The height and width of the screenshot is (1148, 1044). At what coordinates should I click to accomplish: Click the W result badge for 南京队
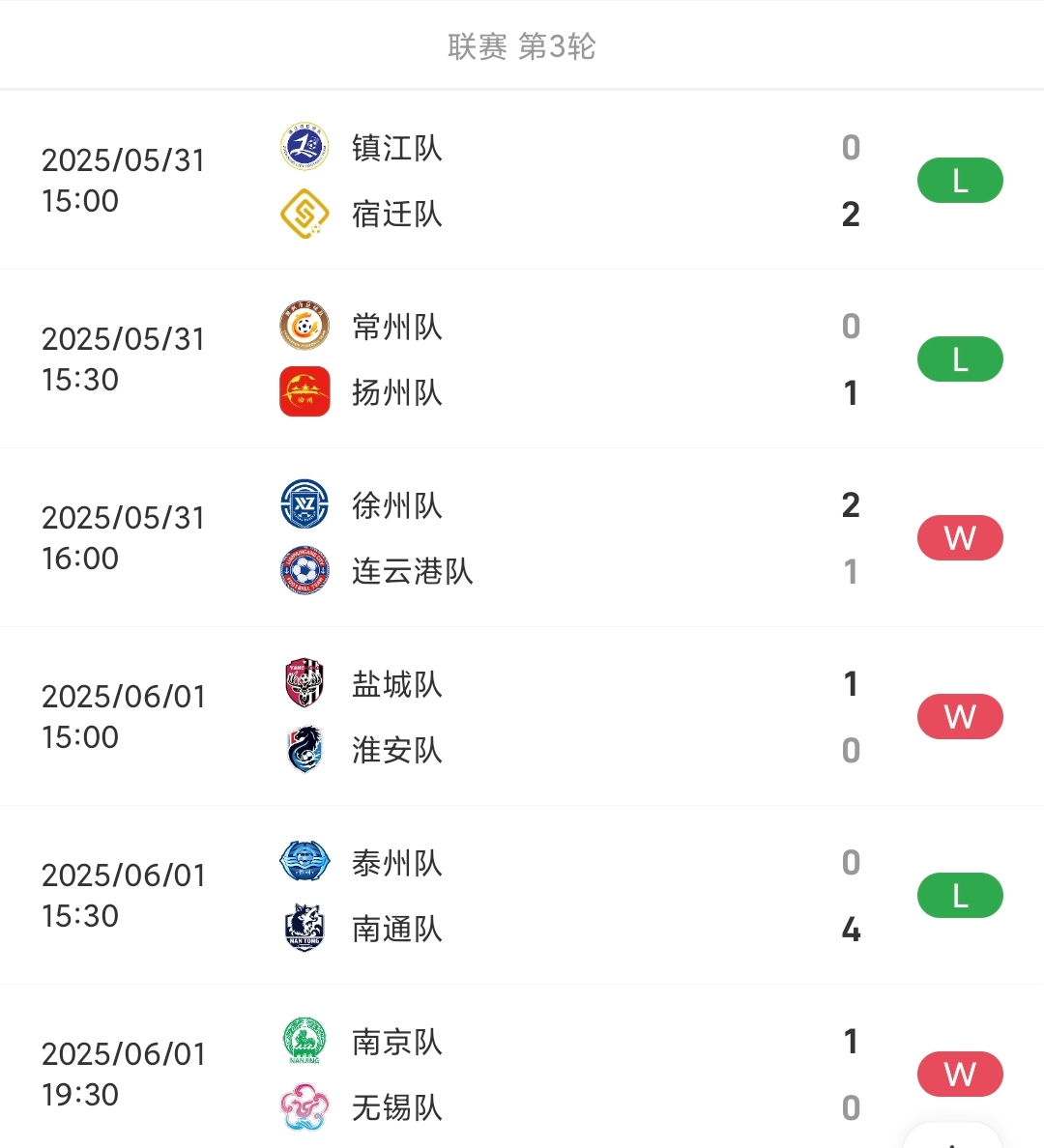959,1074
